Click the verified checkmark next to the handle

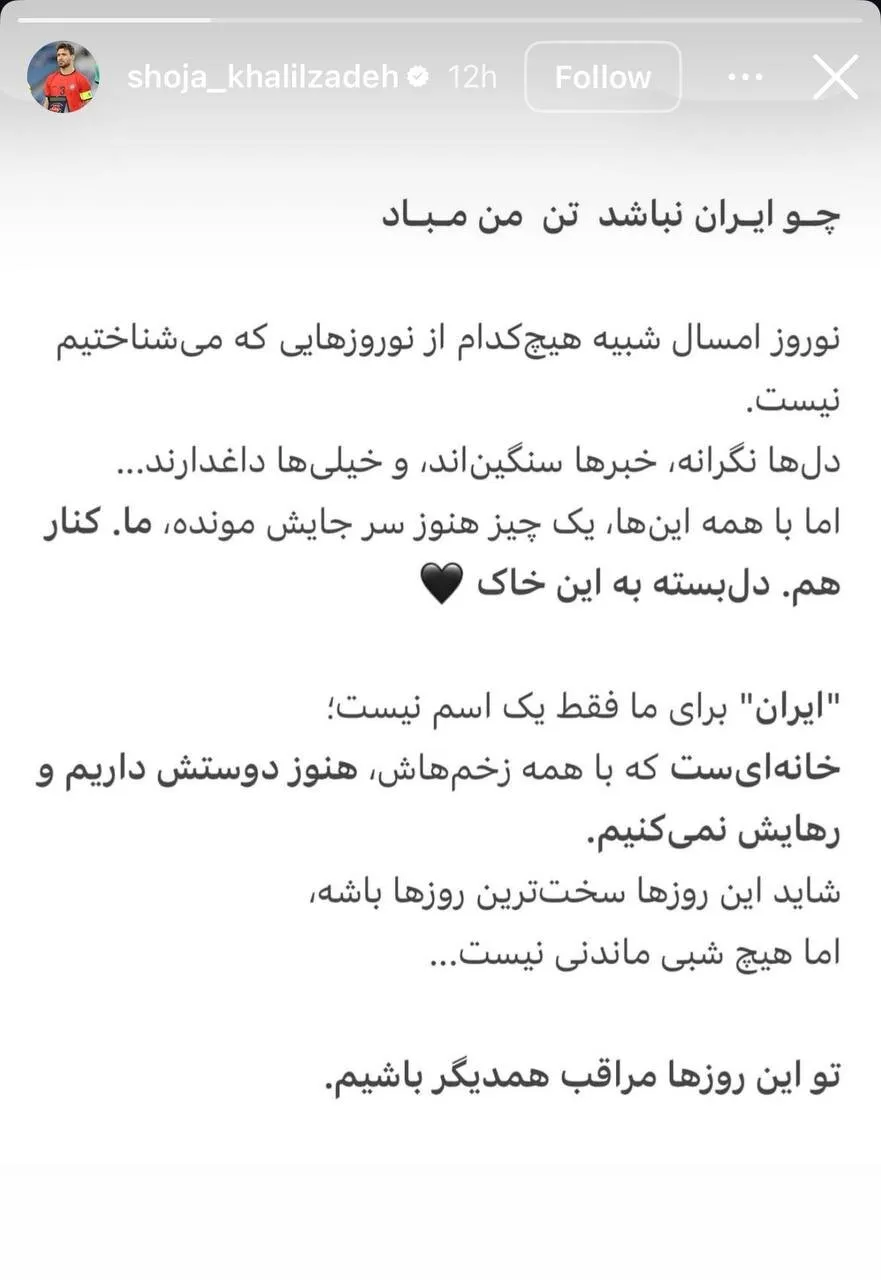(x=416, y=74)
